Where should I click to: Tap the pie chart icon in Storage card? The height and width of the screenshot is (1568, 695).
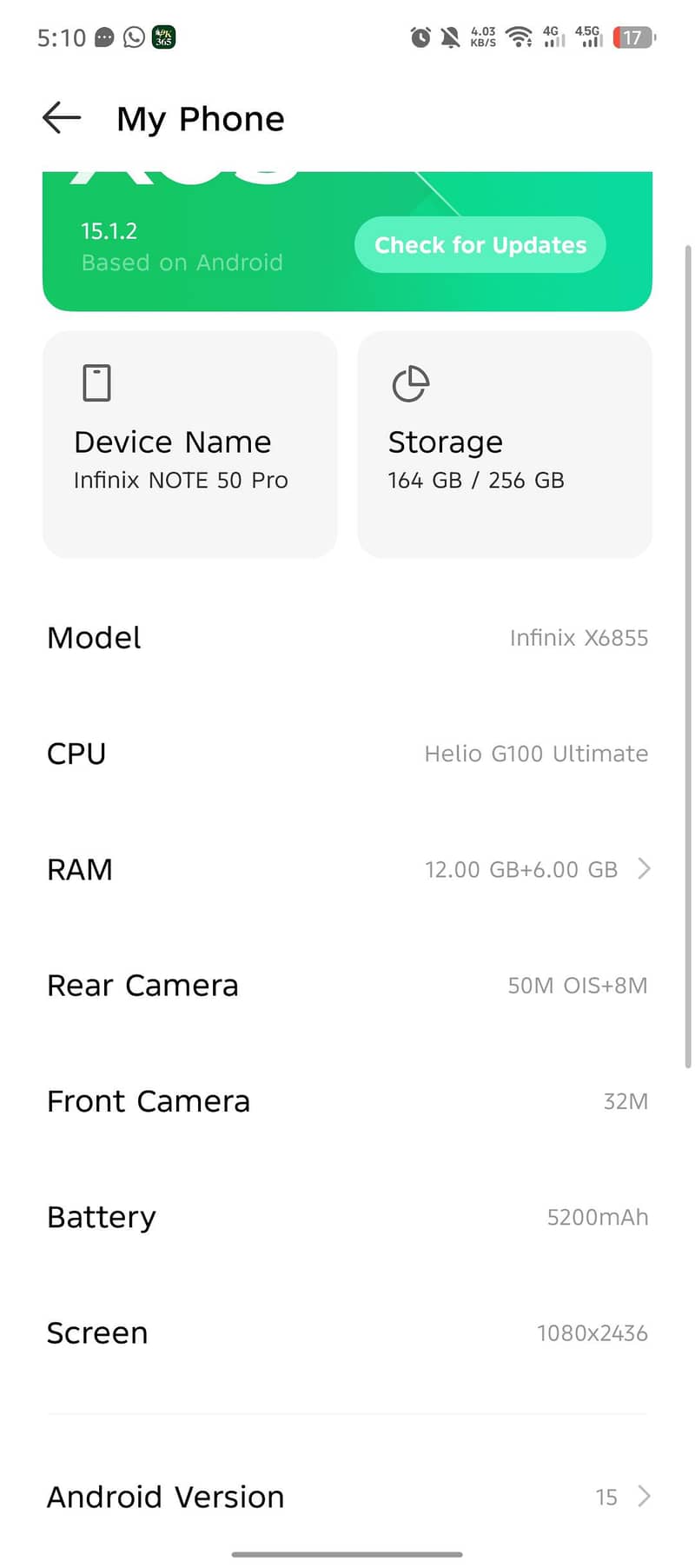[410, 382]
